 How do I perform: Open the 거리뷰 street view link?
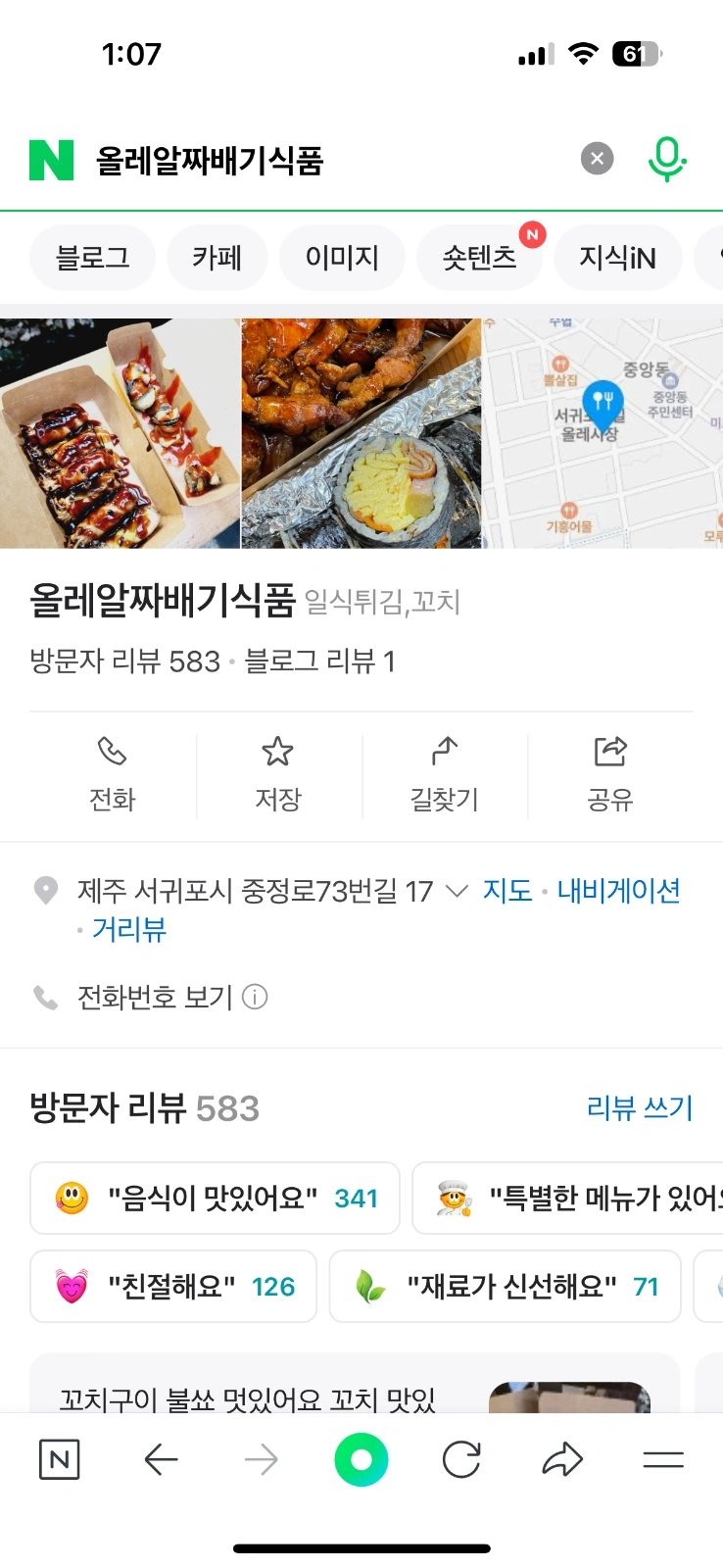(129, 929)
